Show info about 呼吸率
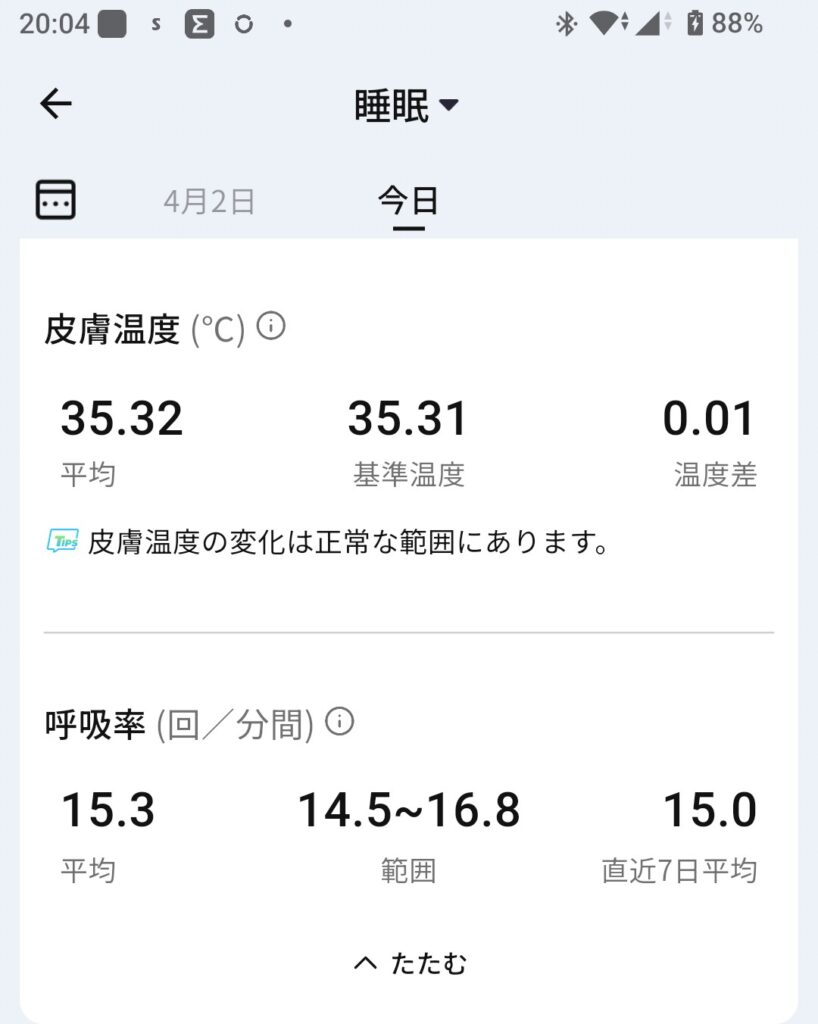Screen dimensions: 818x1024 click(340, 722)
